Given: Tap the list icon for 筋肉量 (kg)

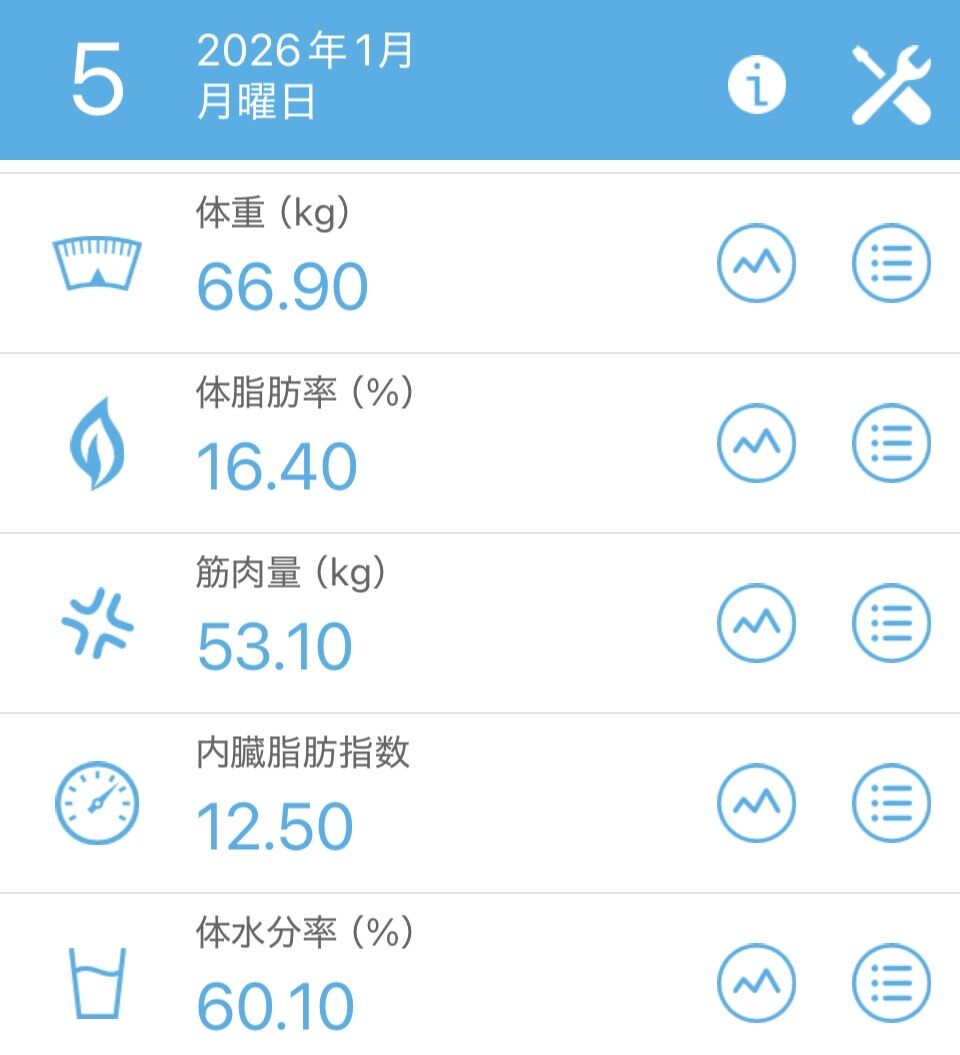Looking at the screenshot, I should pos(891,623).
